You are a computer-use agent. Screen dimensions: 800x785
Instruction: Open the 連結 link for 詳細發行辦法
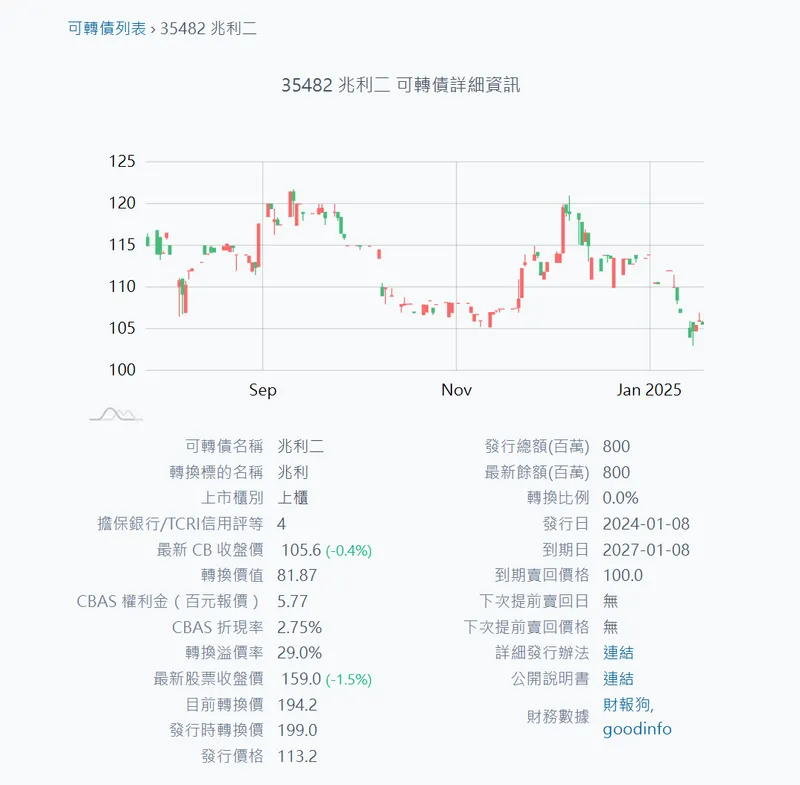618,653
